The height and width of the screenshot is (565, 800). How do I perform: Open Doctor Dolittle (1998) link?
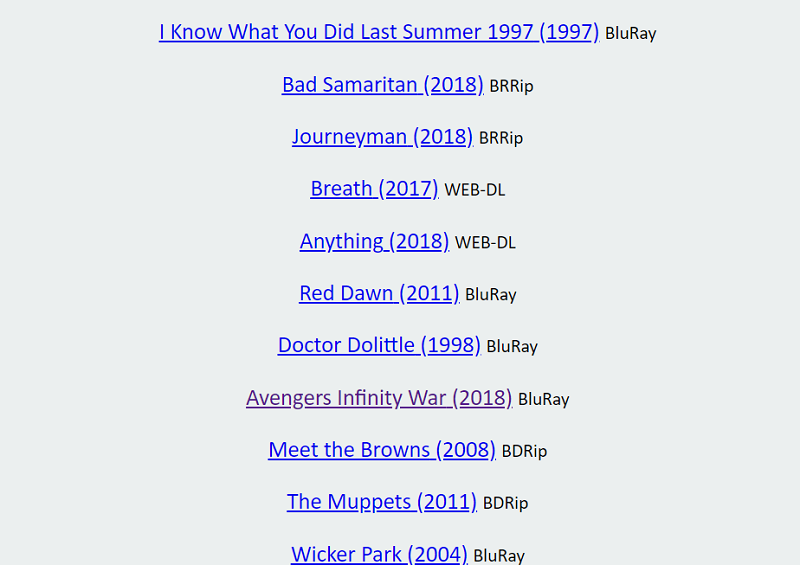tap(379, 346)
